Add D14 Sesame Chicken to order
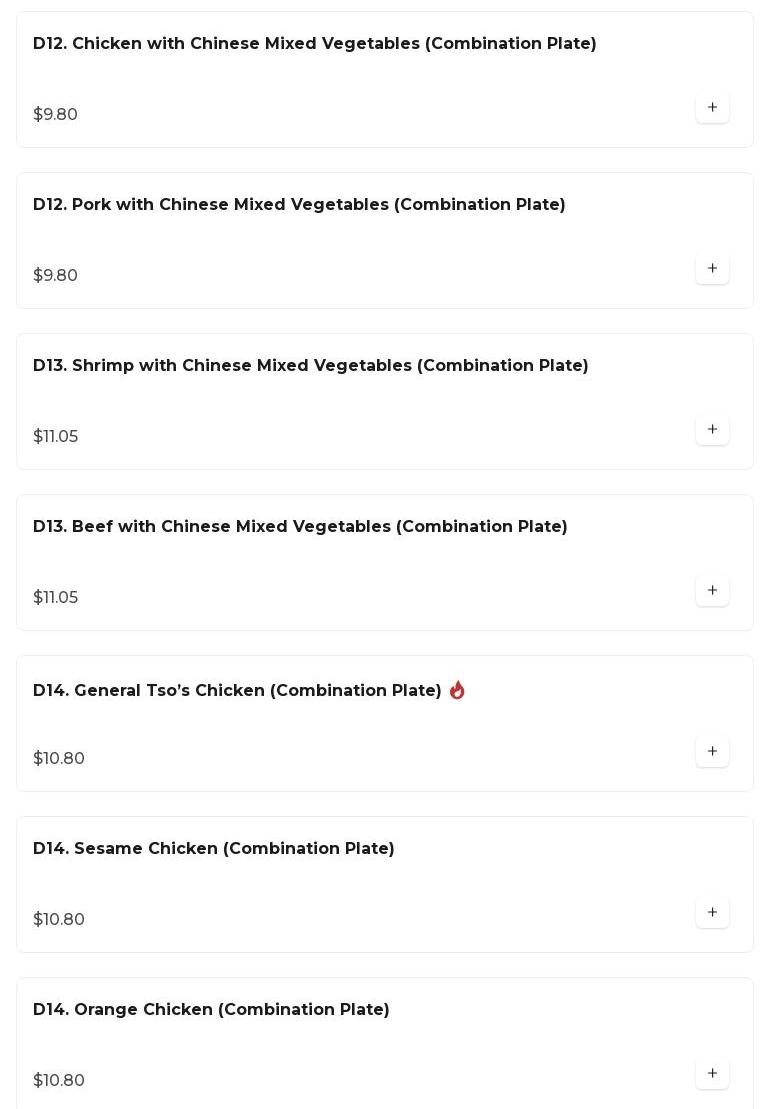The width and height of the screenshot is (770, 1109). pos(712,913)
